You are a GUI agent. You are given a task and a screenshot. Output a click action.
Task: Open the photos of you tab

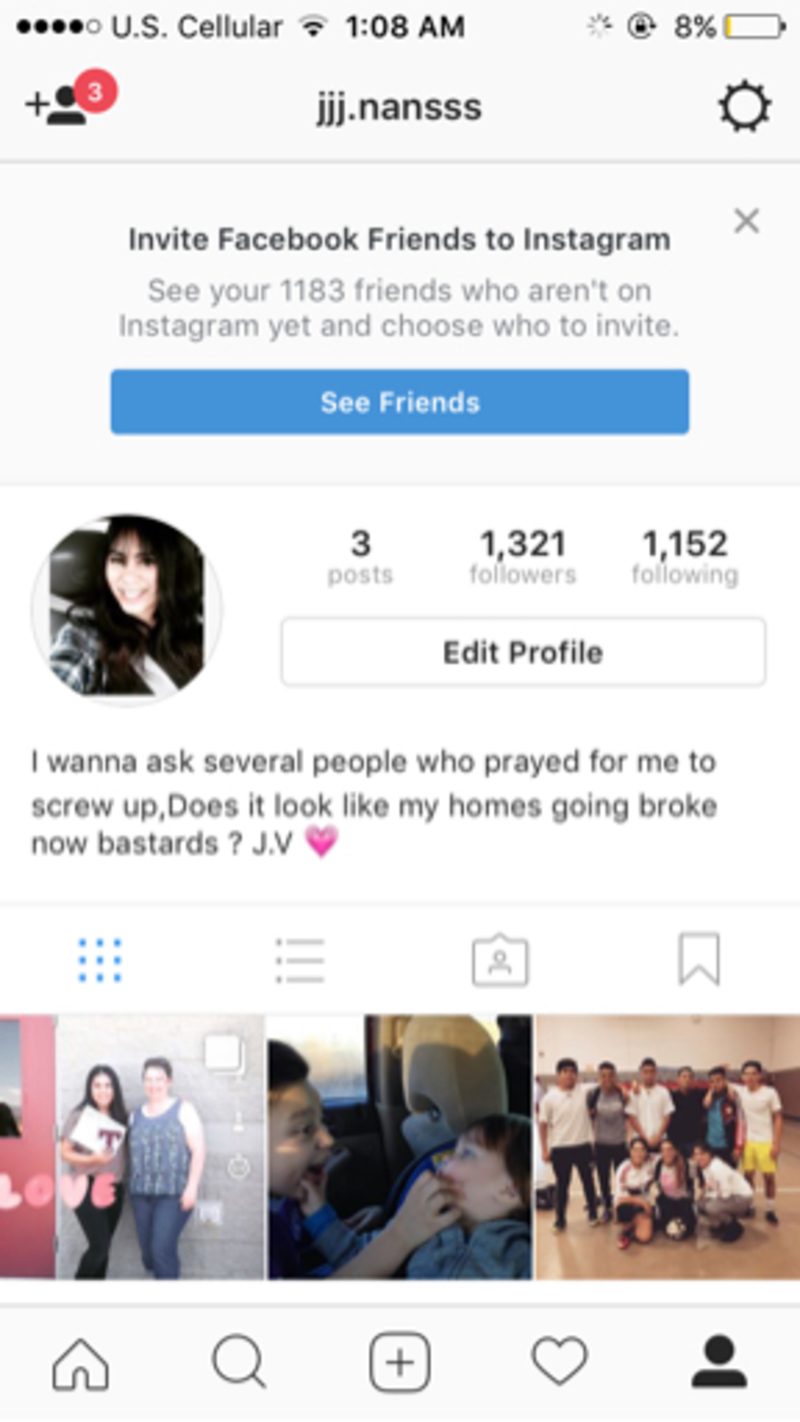[x=500, y=961]
